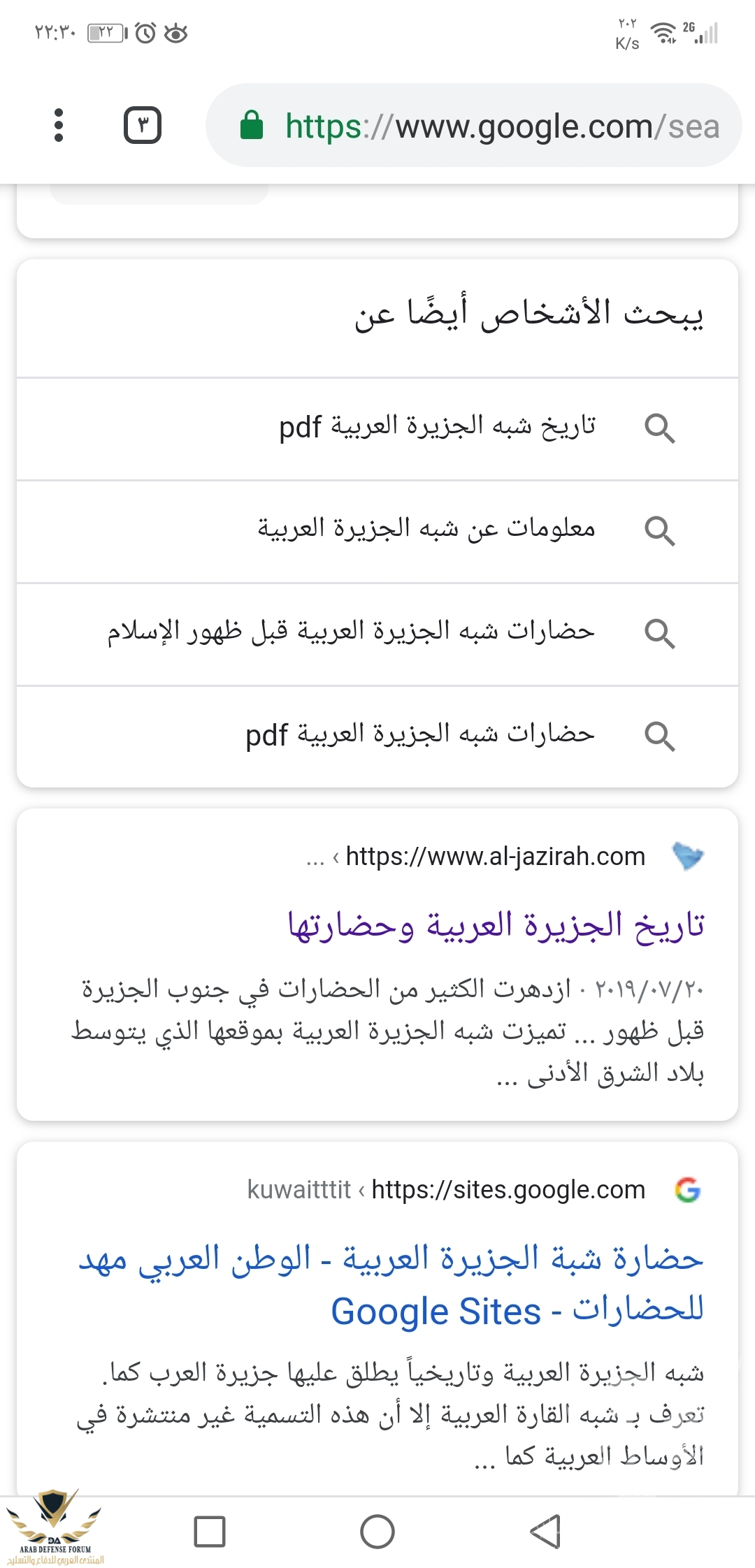
Task: Select suggestion حضارات شبه الجزيرة العربية قبل ظهور الإسلام
Action: pos(351,633)
